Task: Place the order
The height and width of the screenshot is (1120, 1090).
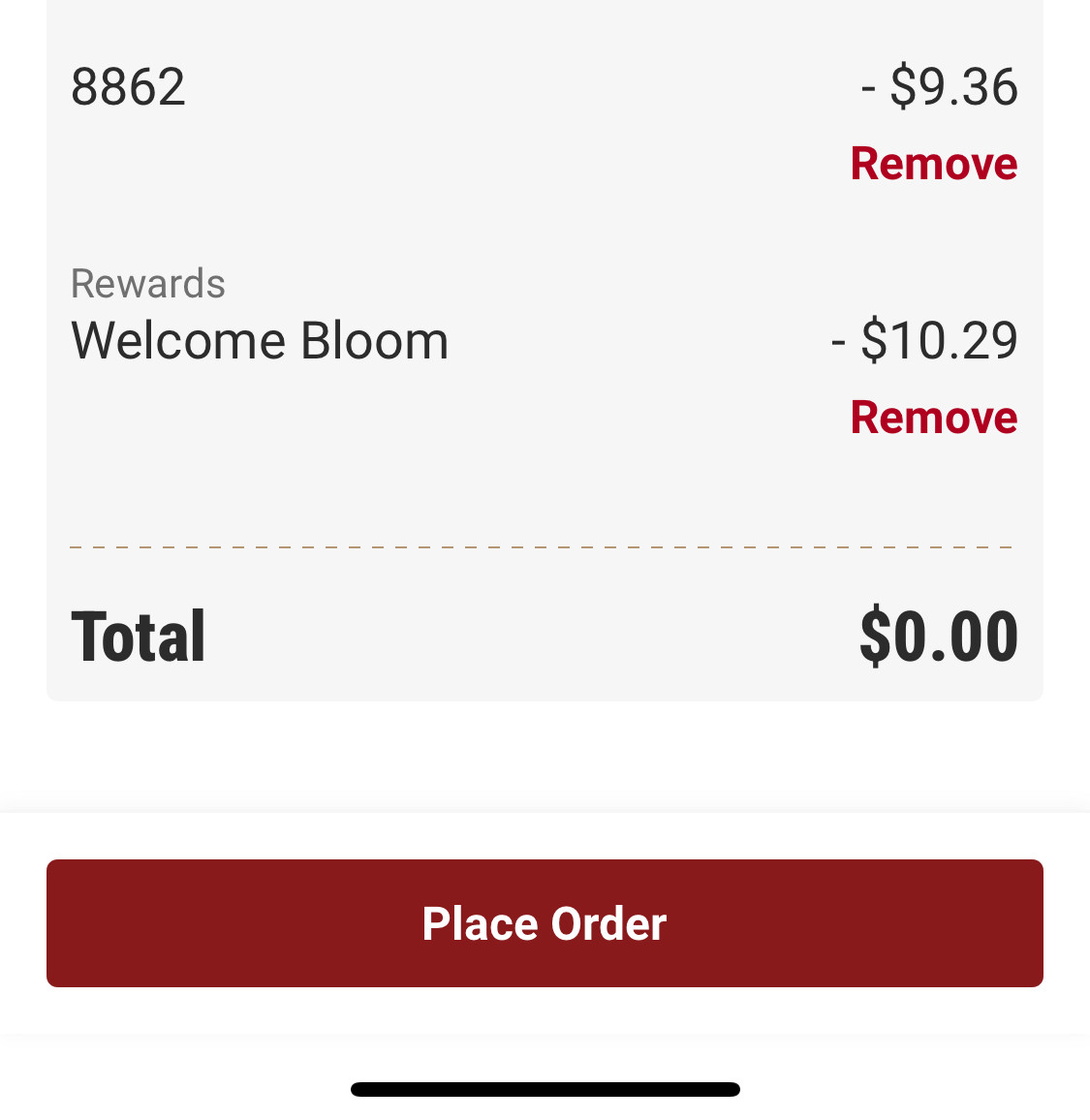Action: pos(545,922)
